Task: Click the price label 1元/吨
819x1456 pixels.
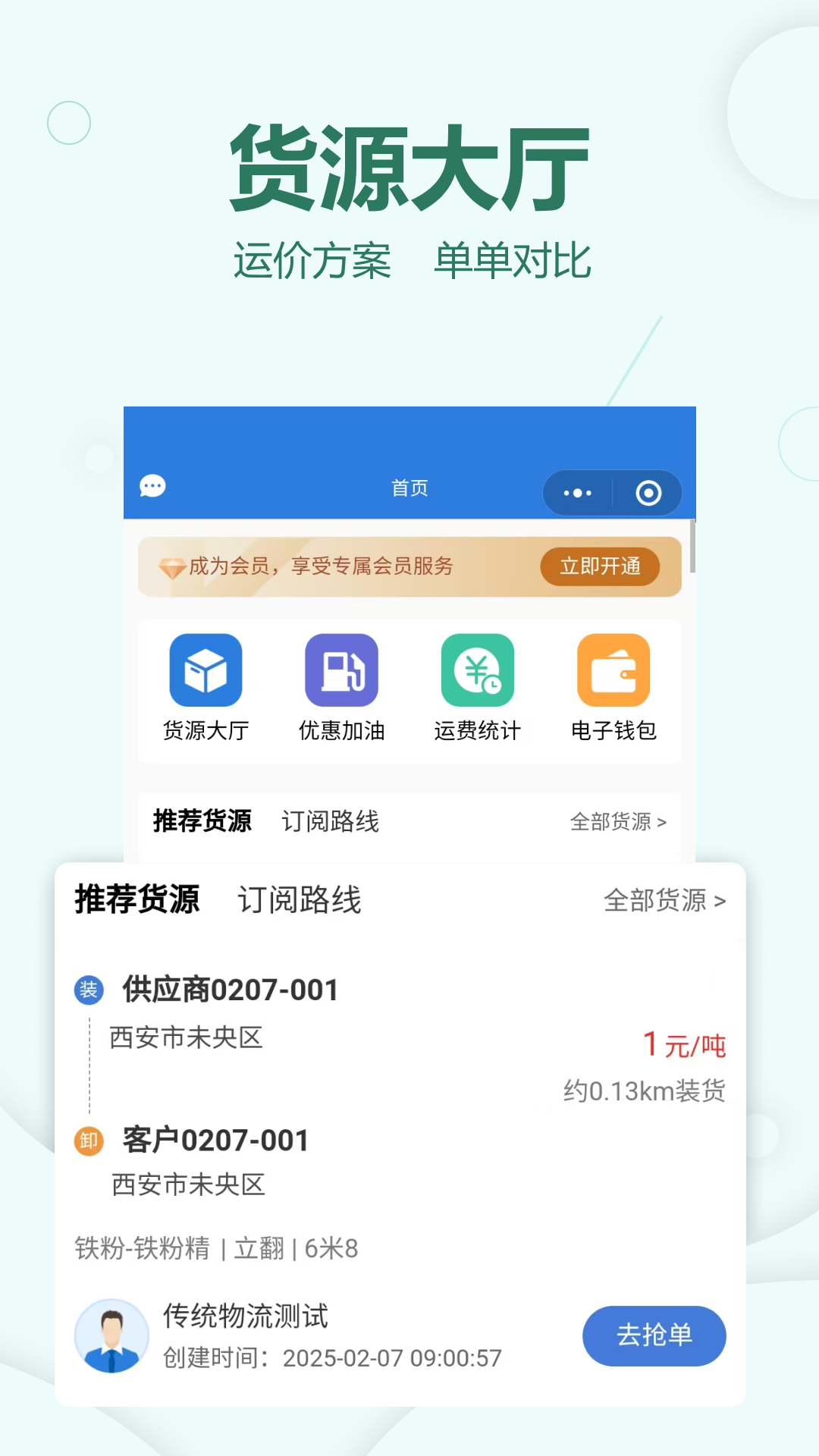Action: pos(683,1044)
